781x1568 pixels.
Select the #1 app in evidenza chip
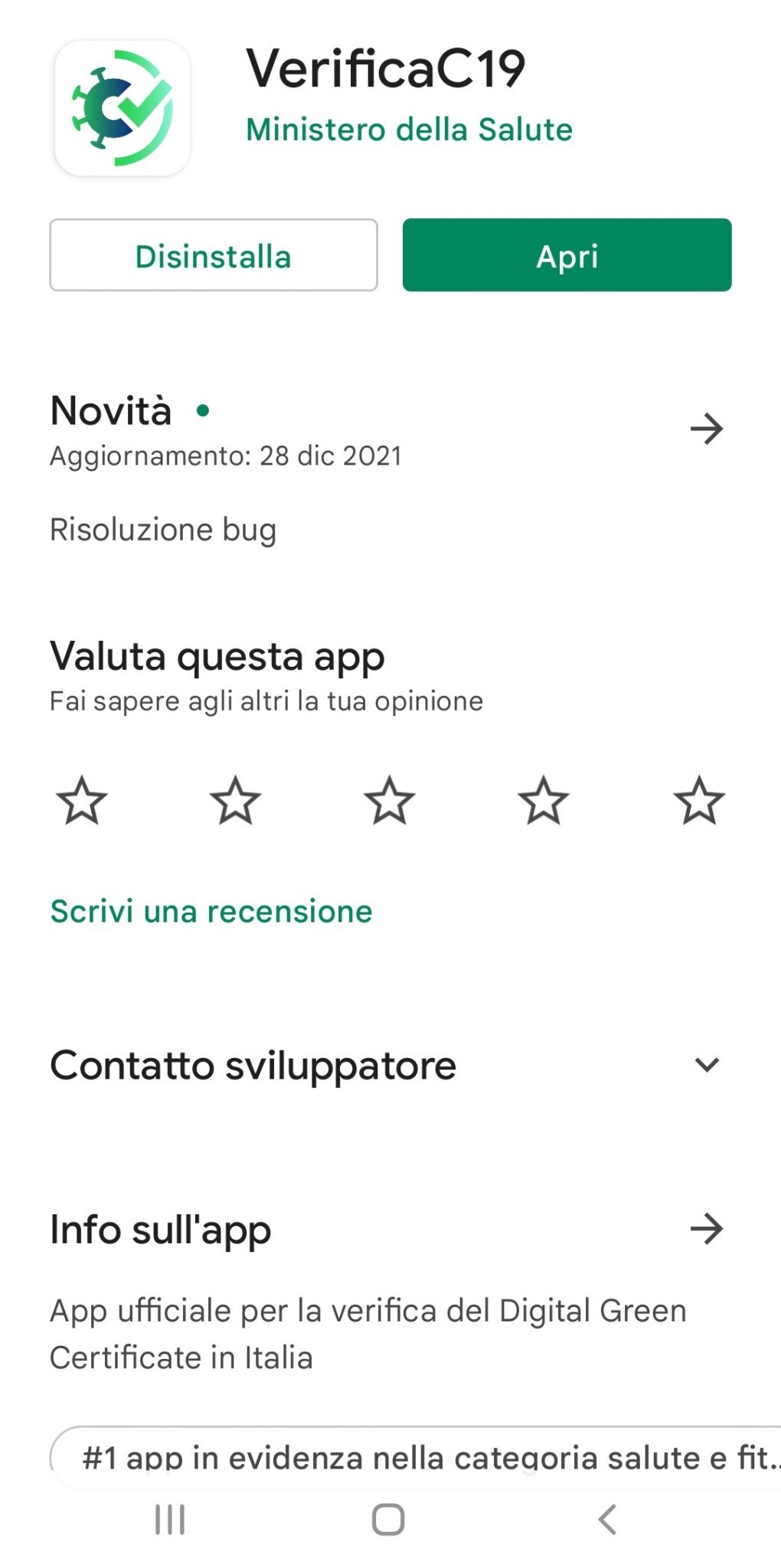click(x=429, y=1457)
